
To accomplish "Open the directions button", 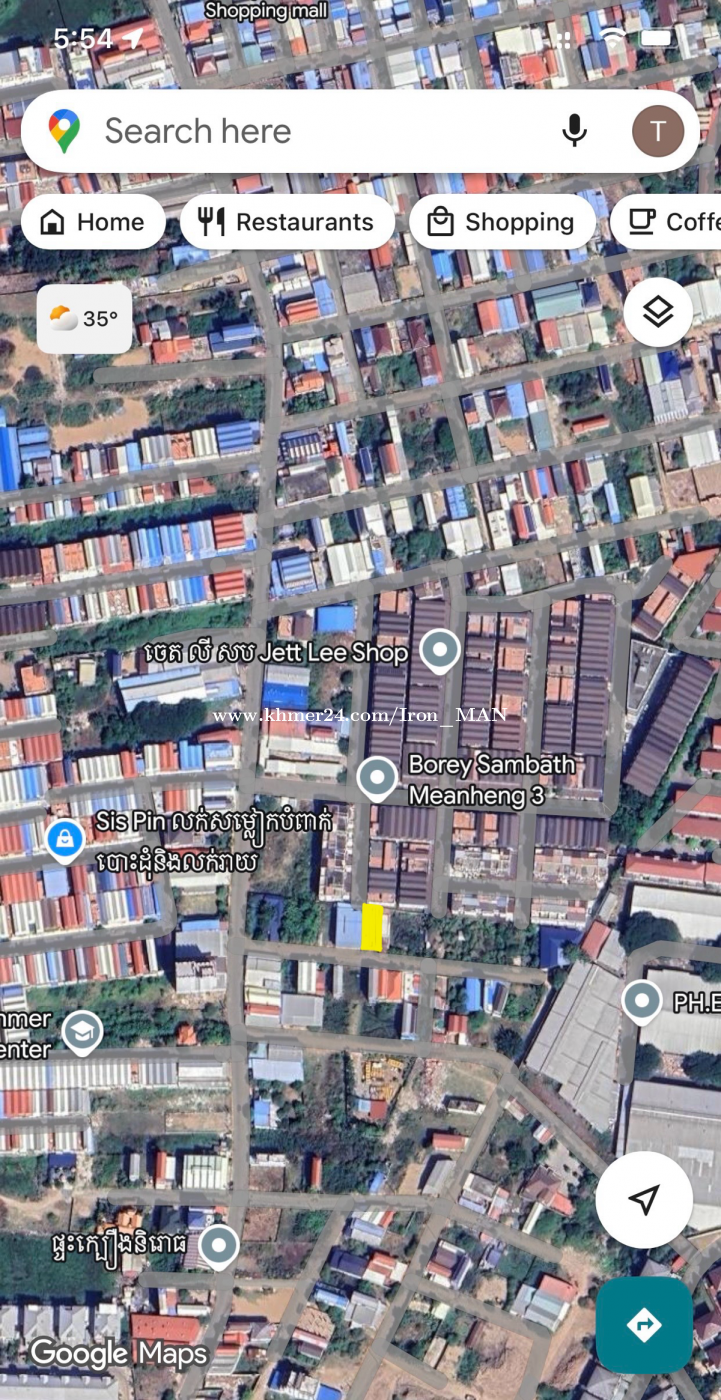I will 644,1325.
